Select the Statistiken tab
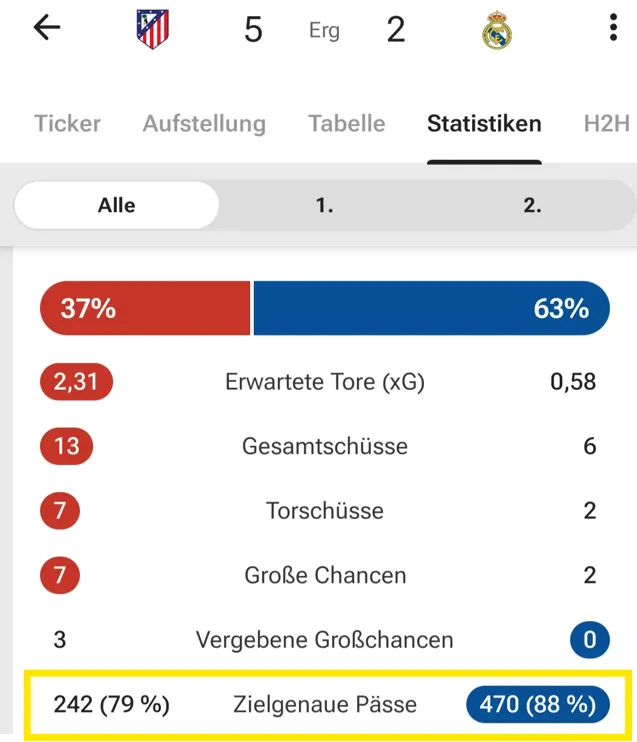Screen dimensions: 637x742 tap(484, 124)
